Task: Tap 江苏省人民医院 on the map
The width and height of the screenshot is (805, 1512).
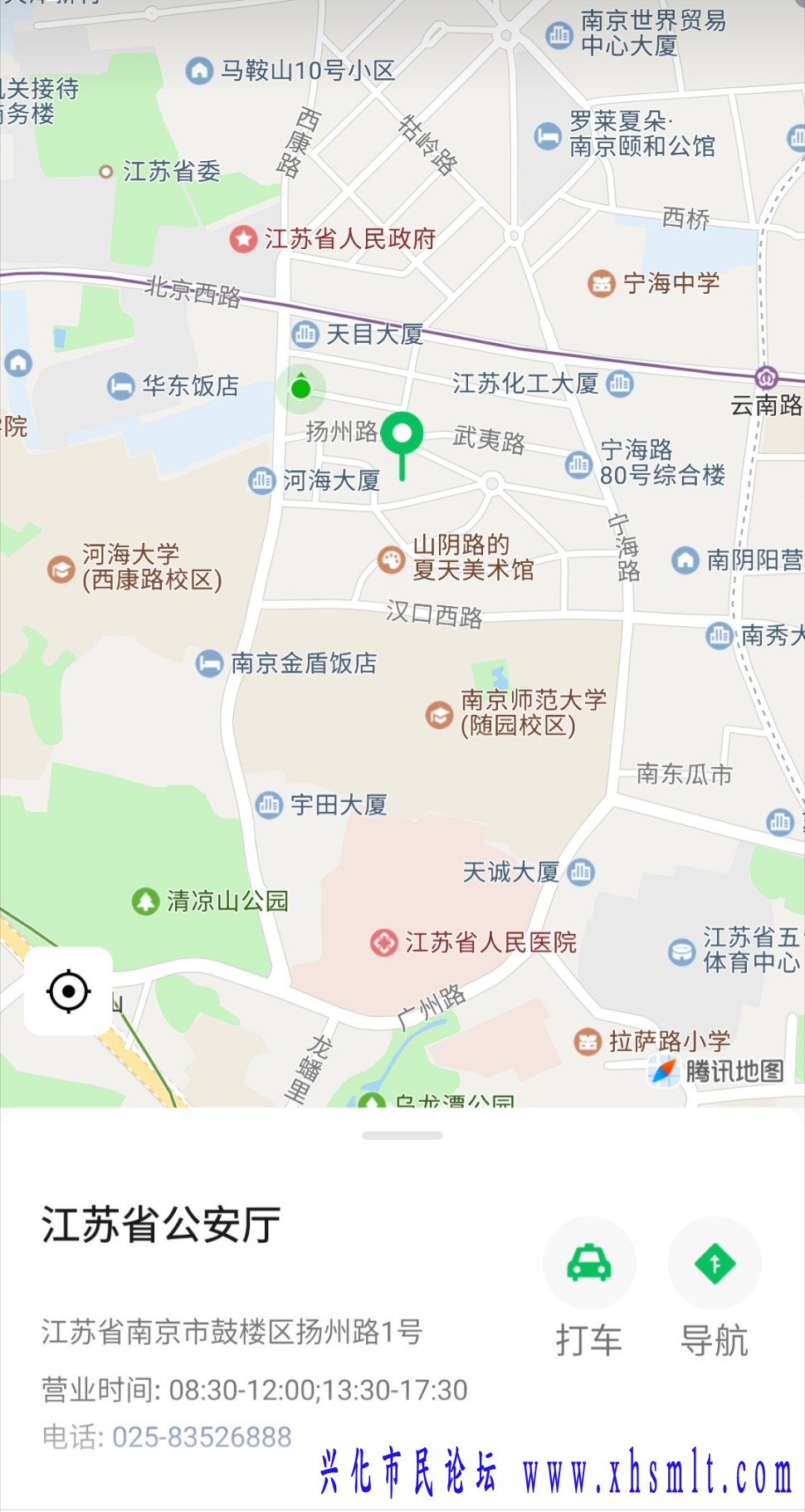Action: click(383, 942)
